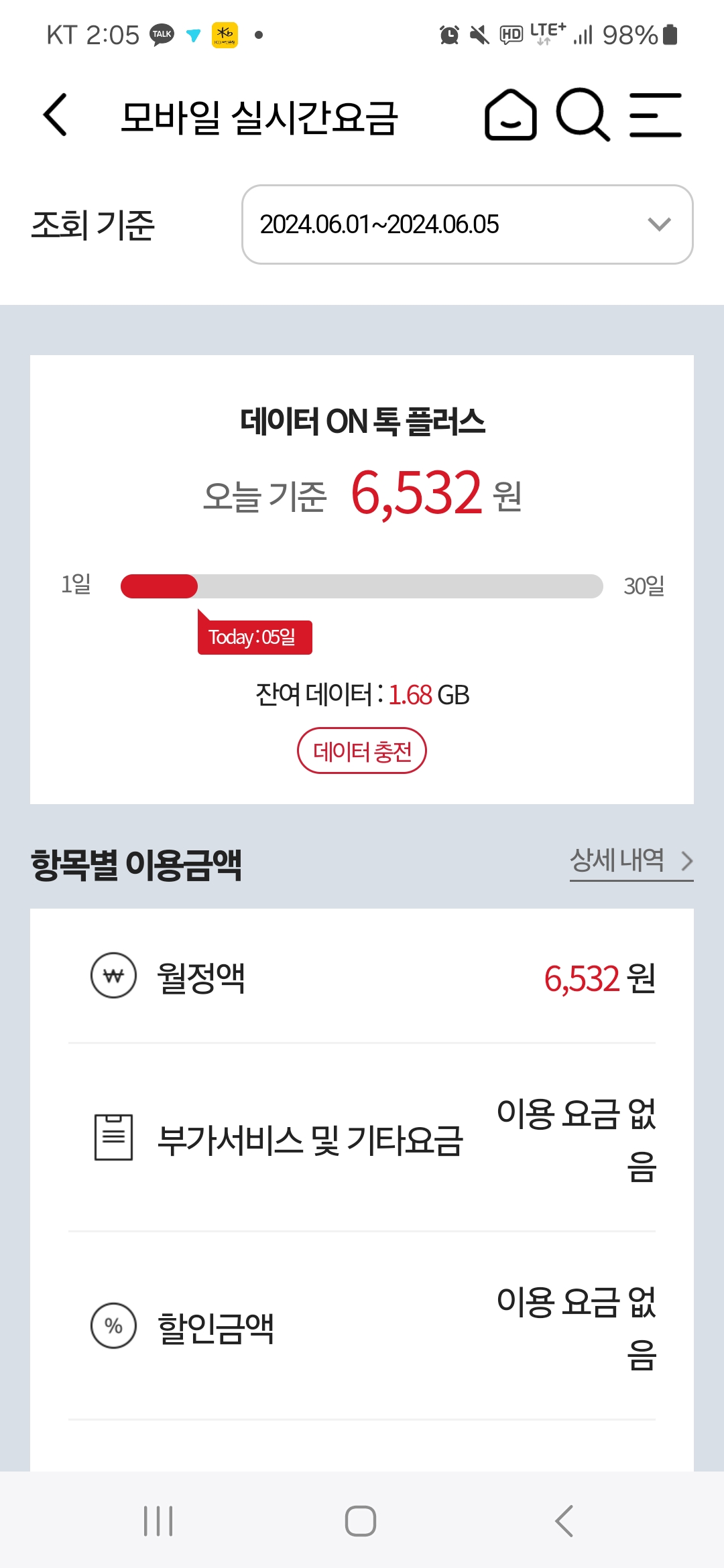The height and width of the screenshot is (1568, 724).
Task: Go back from 모바일 실시간요금 page
Action: pyautogui.click(x=56, y=115)
